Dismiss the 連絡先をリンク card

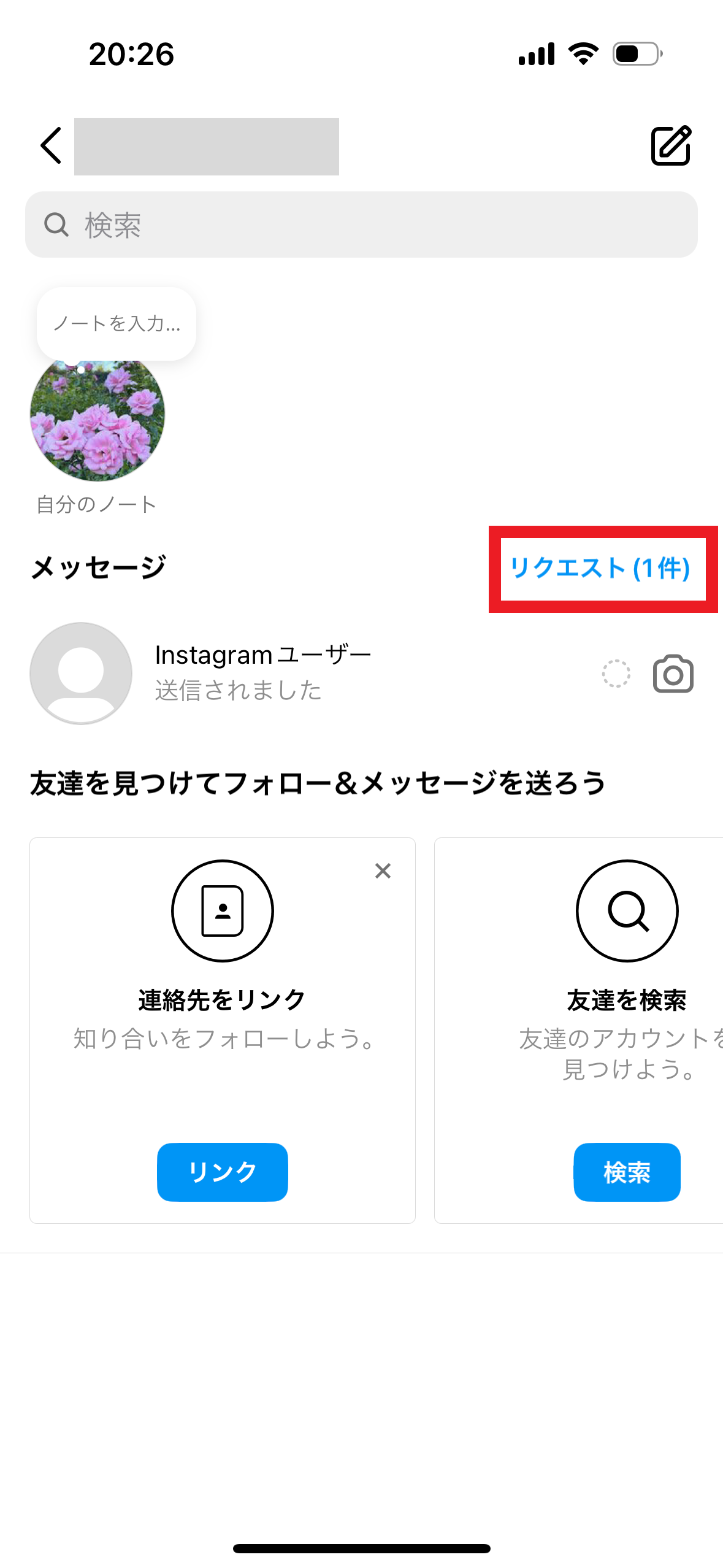(x=383, y=870)
